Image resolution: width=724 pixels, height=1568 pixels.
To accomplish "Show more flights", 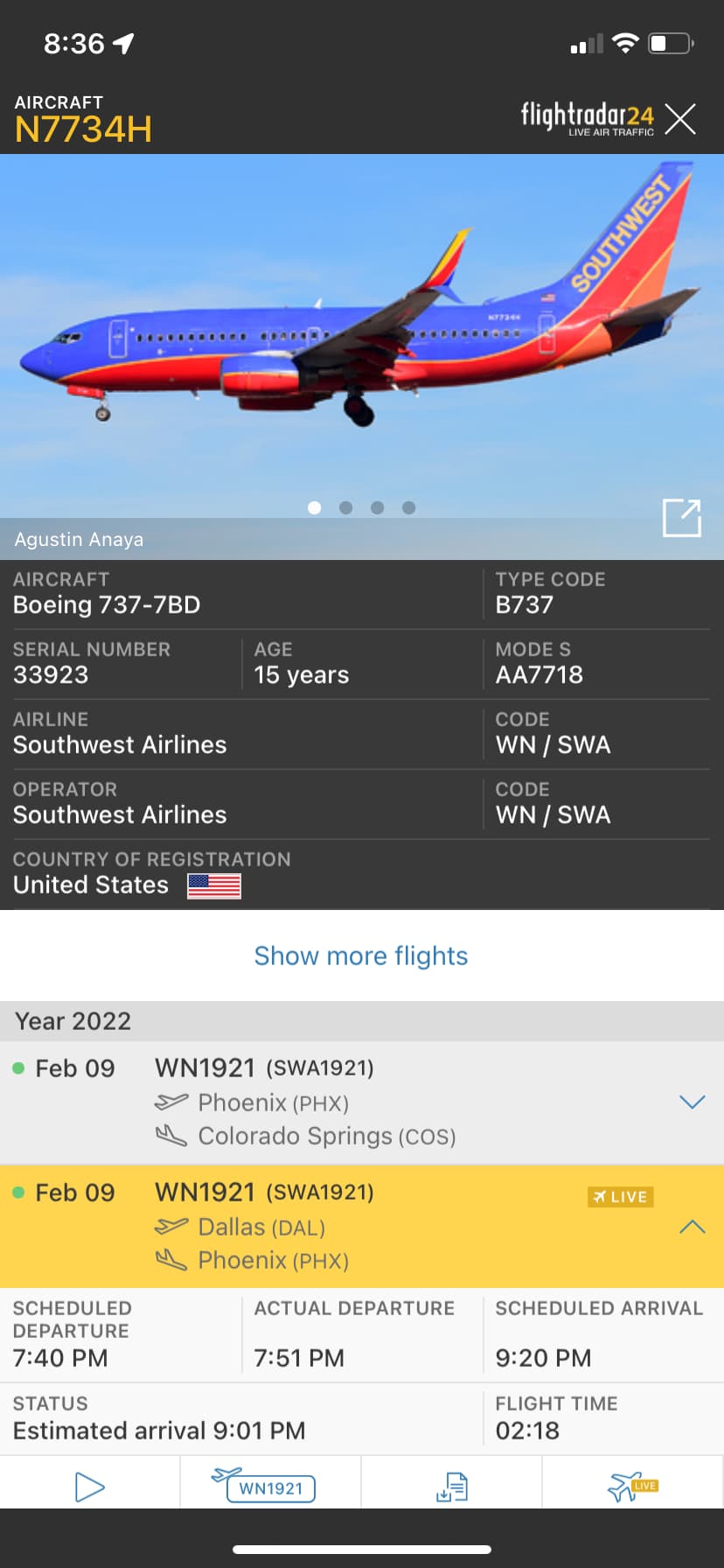I will (x=361, y=955).
